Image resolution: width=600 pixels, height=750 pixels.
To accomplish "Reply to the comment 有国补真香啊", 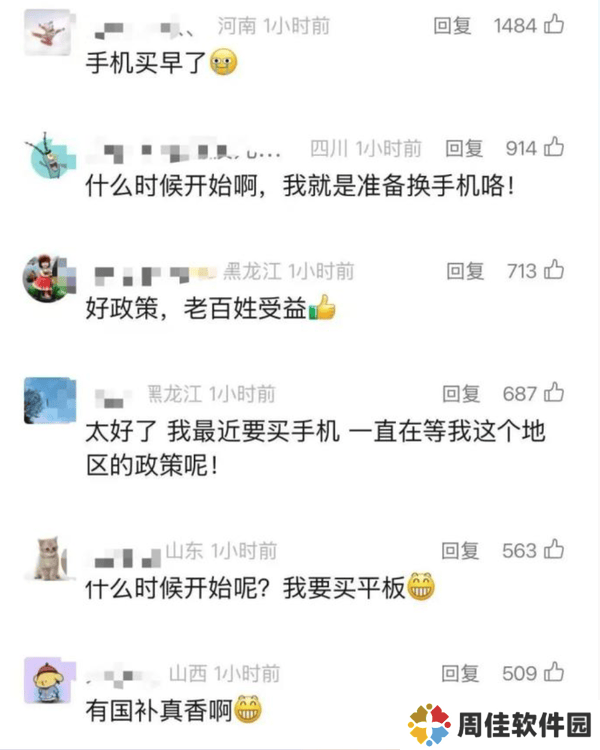I will click(x=461, y=673).
